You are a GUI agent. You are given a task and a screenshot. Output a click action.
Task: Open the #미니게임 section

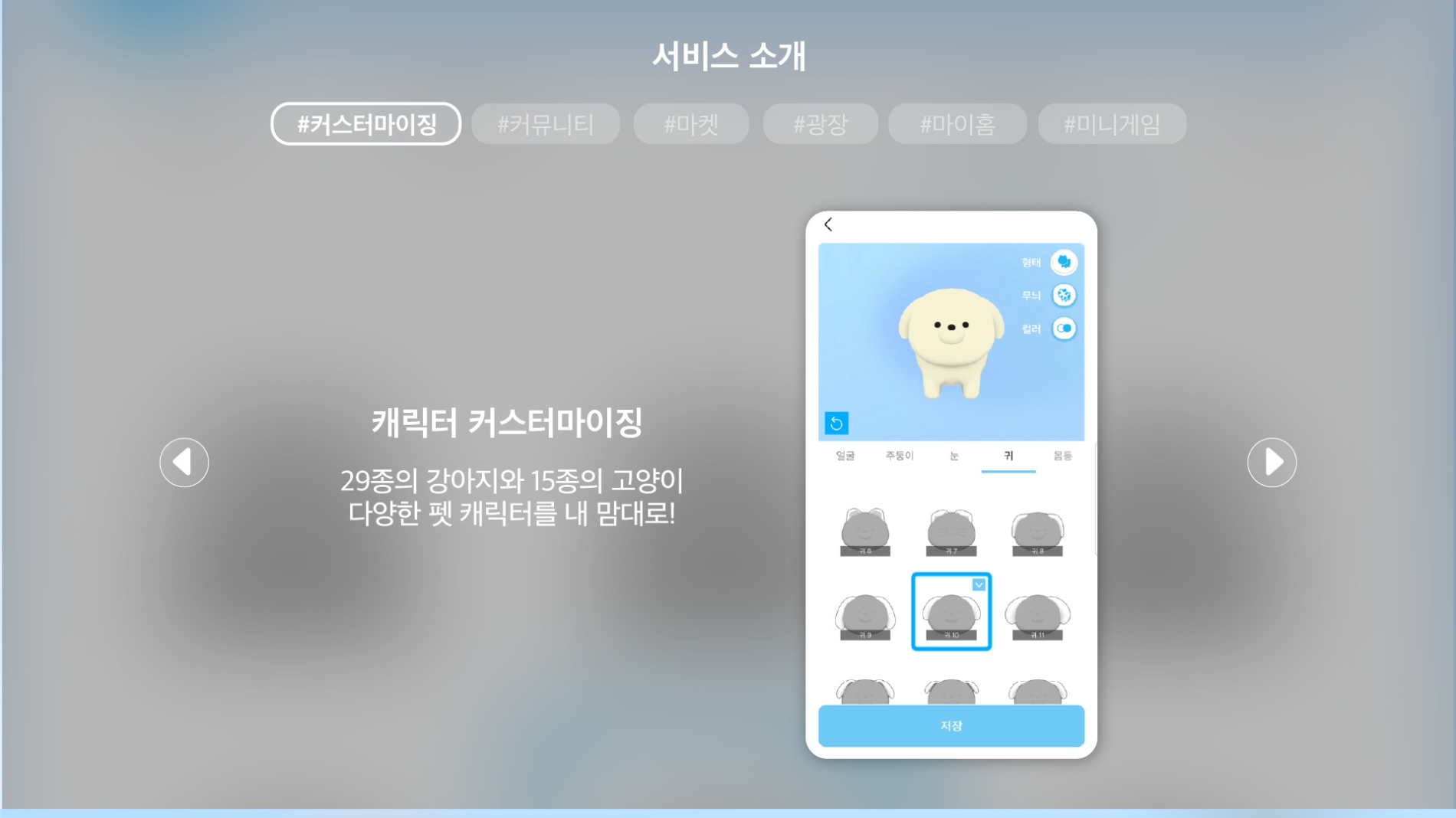[1111, 124]
